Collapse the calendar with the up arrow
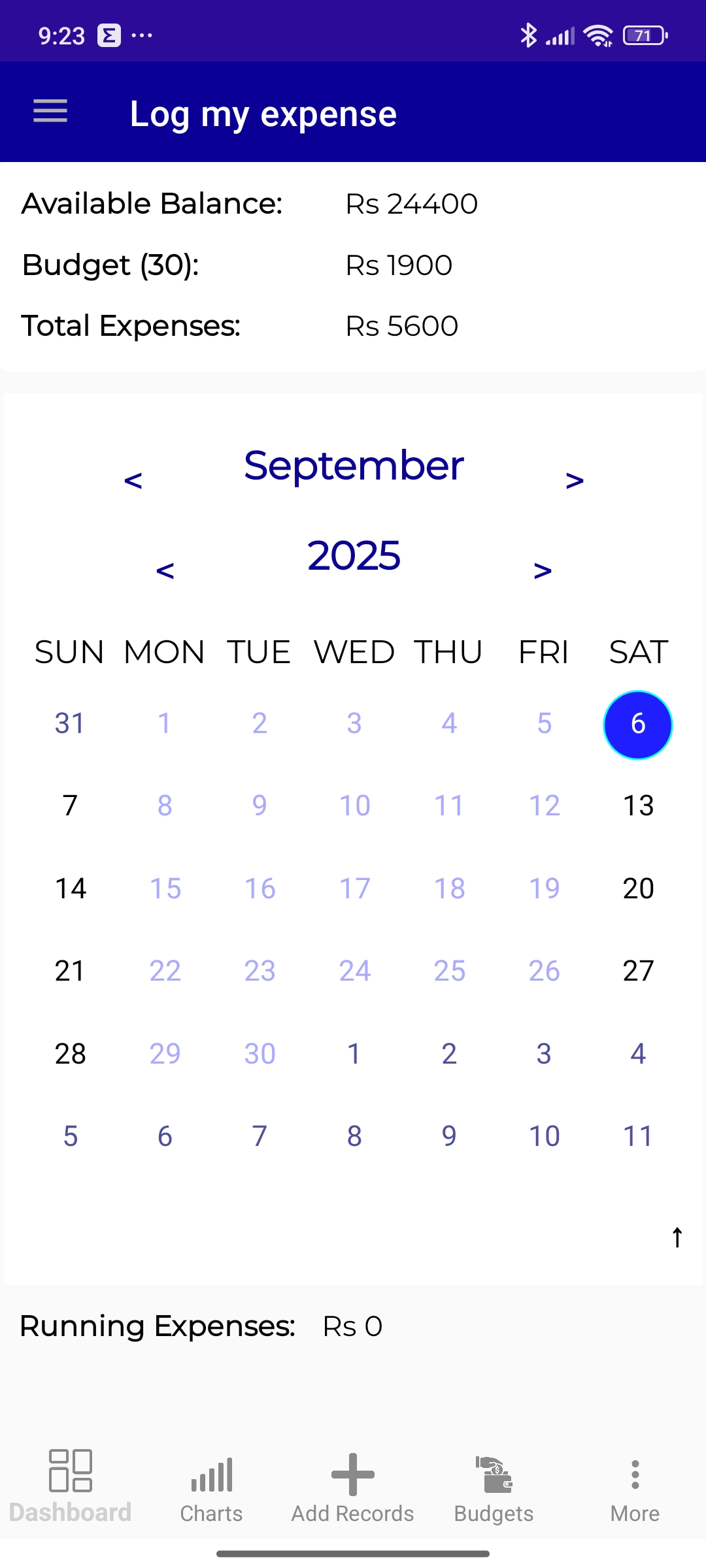Image resolution: width=706 pixels, height=1568 pixels. pos(677,1237)
